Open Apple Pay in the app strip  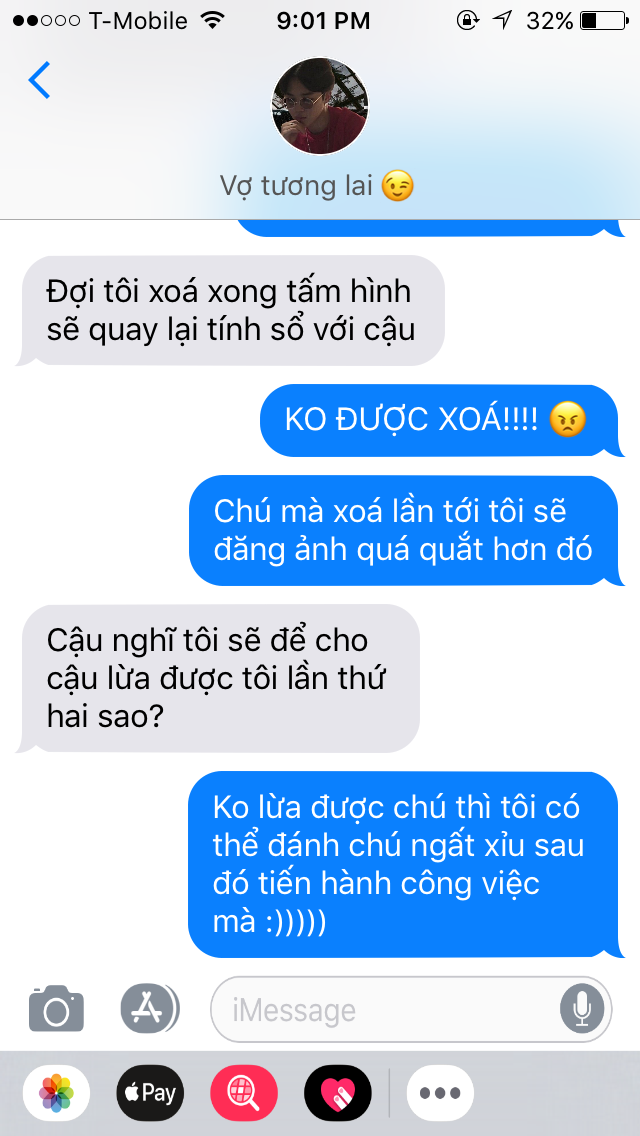[149, 1093]
